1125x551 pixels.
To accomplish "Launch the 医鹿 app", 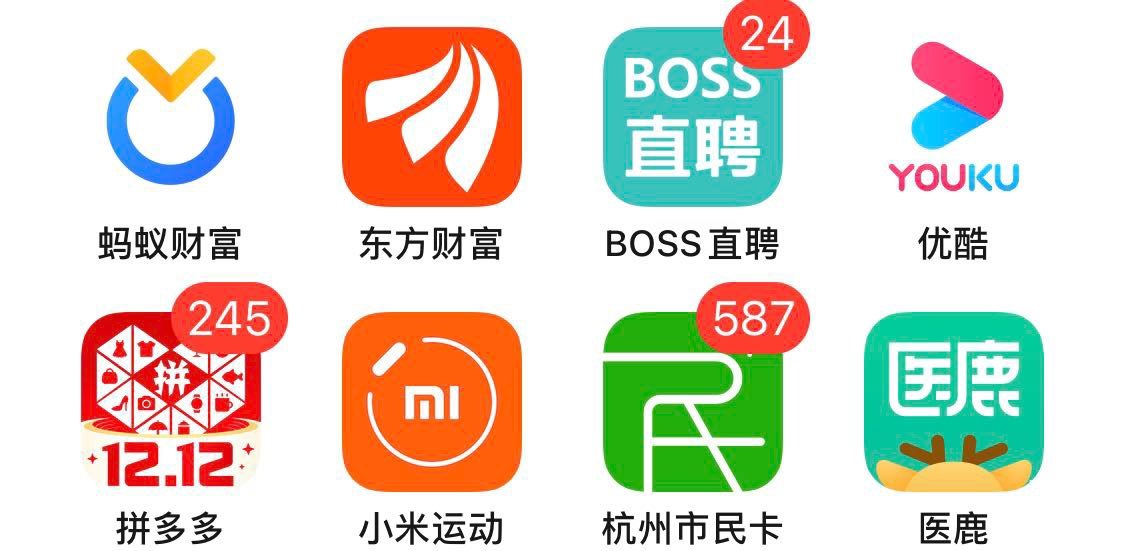I will [x=953, y=400].
